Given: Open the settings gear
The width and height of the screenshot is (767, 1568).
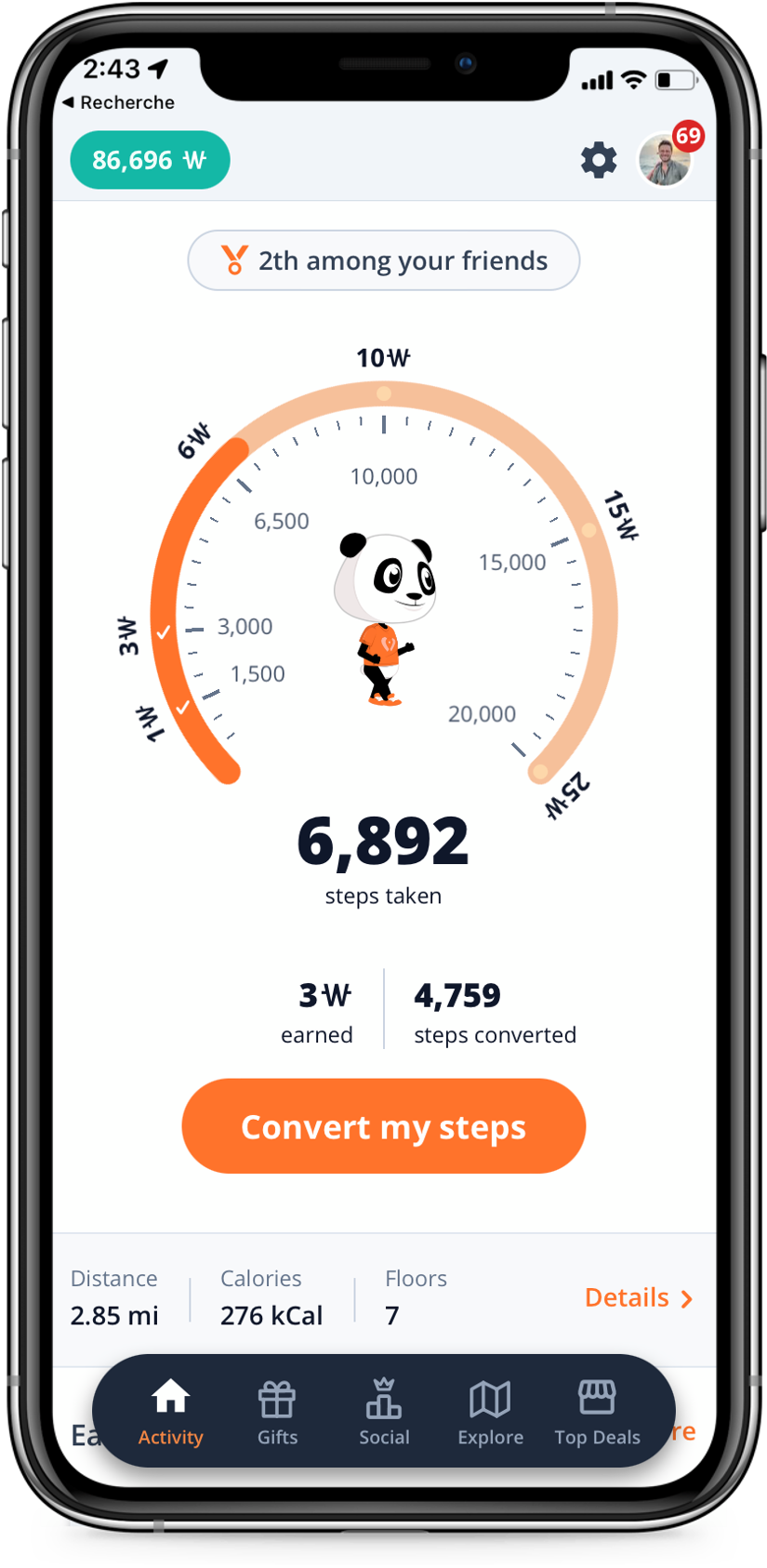Looking at the screenshot, I should pyautogui.click(x=599, y=160).
